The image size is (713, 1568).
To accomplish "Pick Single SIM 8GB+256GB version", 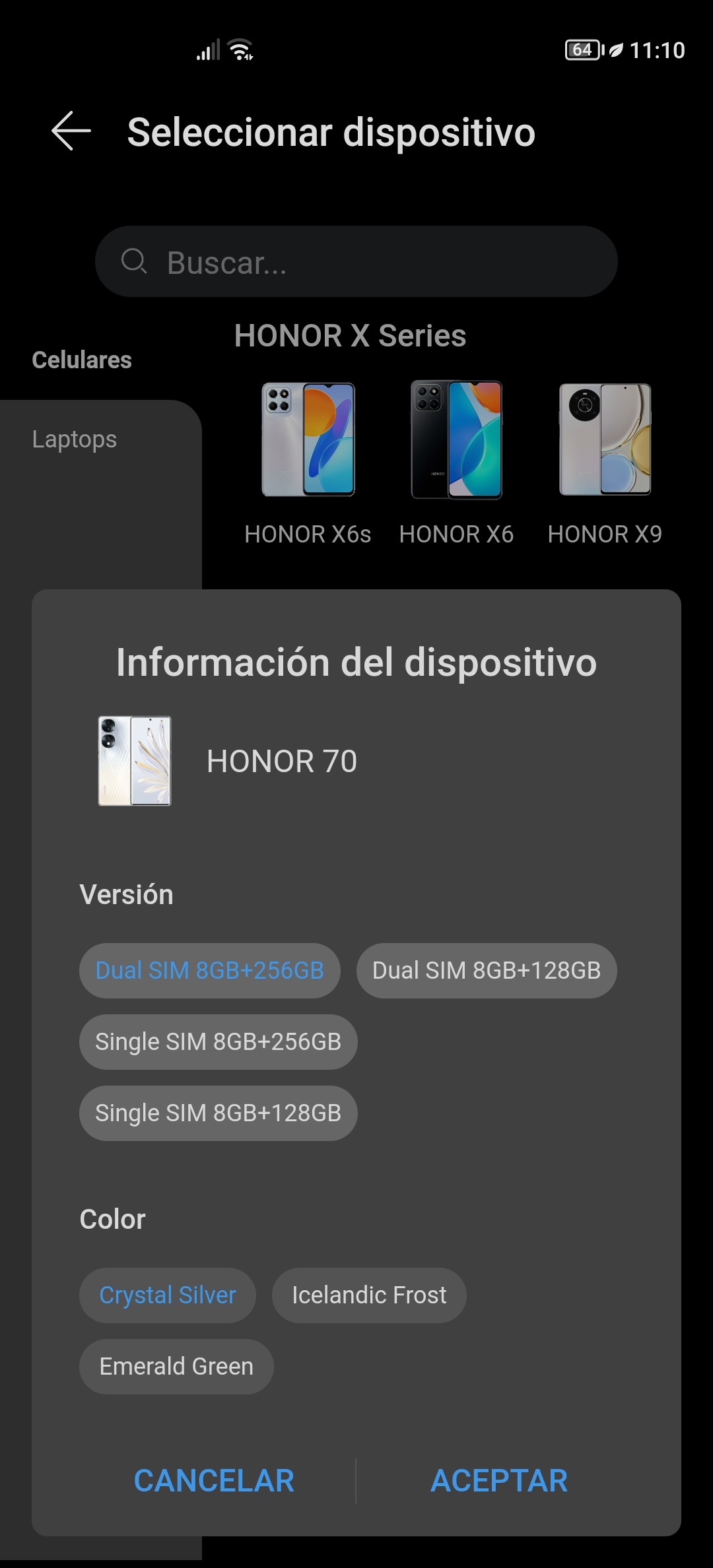I will tap(218, 1042).
